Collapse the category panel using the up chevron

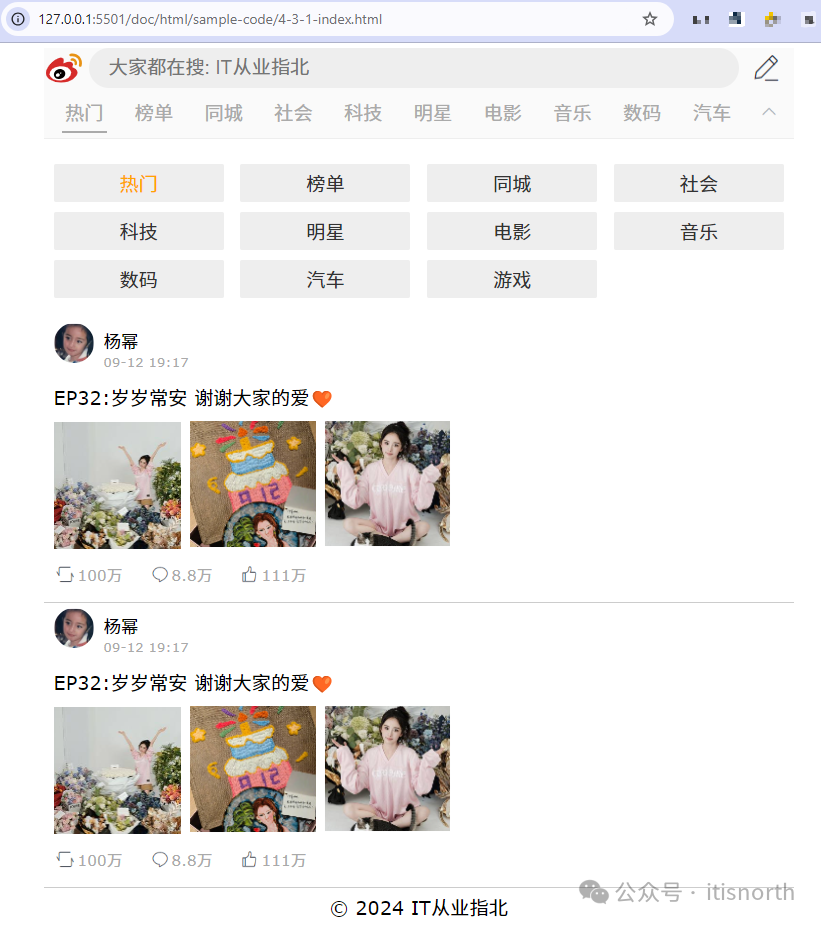769,112
